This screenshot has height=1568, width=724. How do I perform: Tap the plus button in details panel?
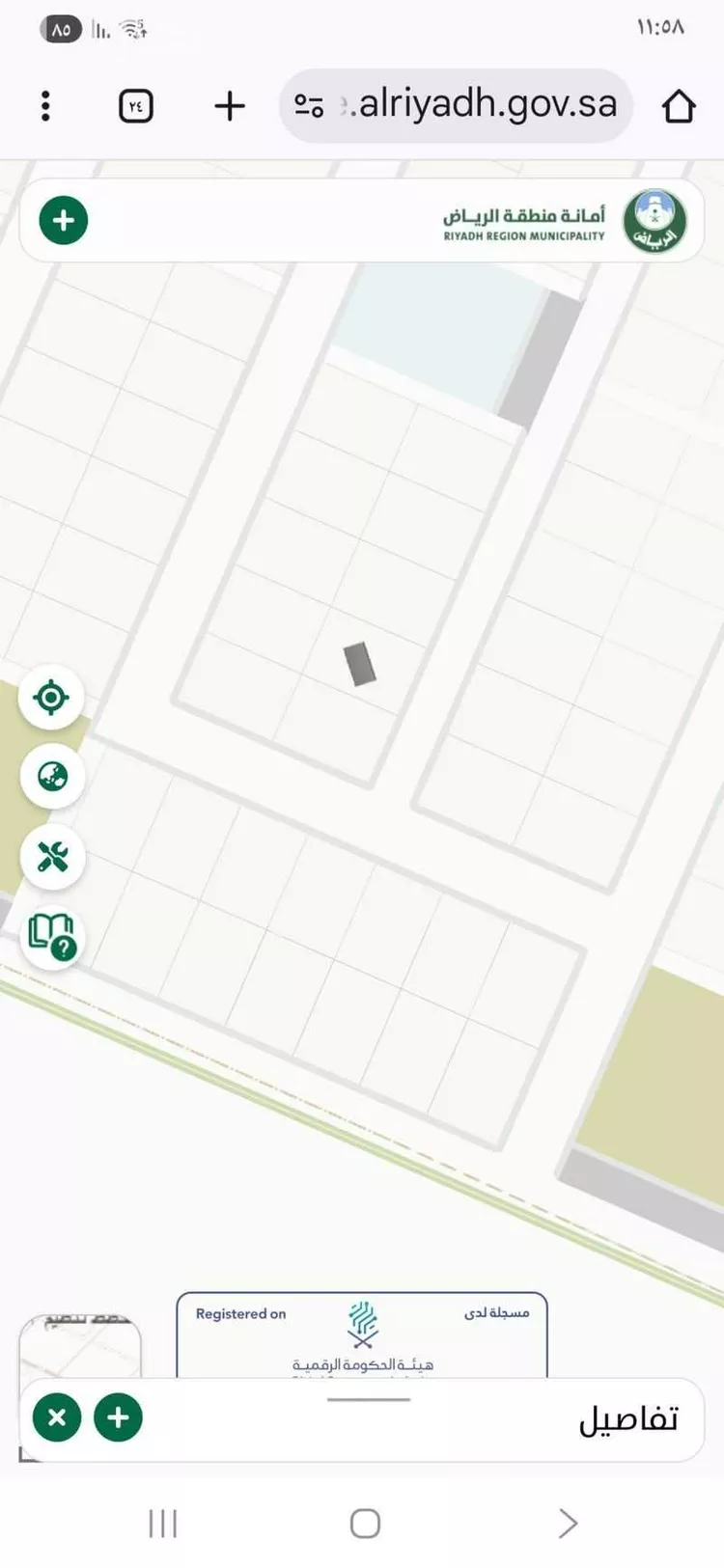coord(118,1417)
